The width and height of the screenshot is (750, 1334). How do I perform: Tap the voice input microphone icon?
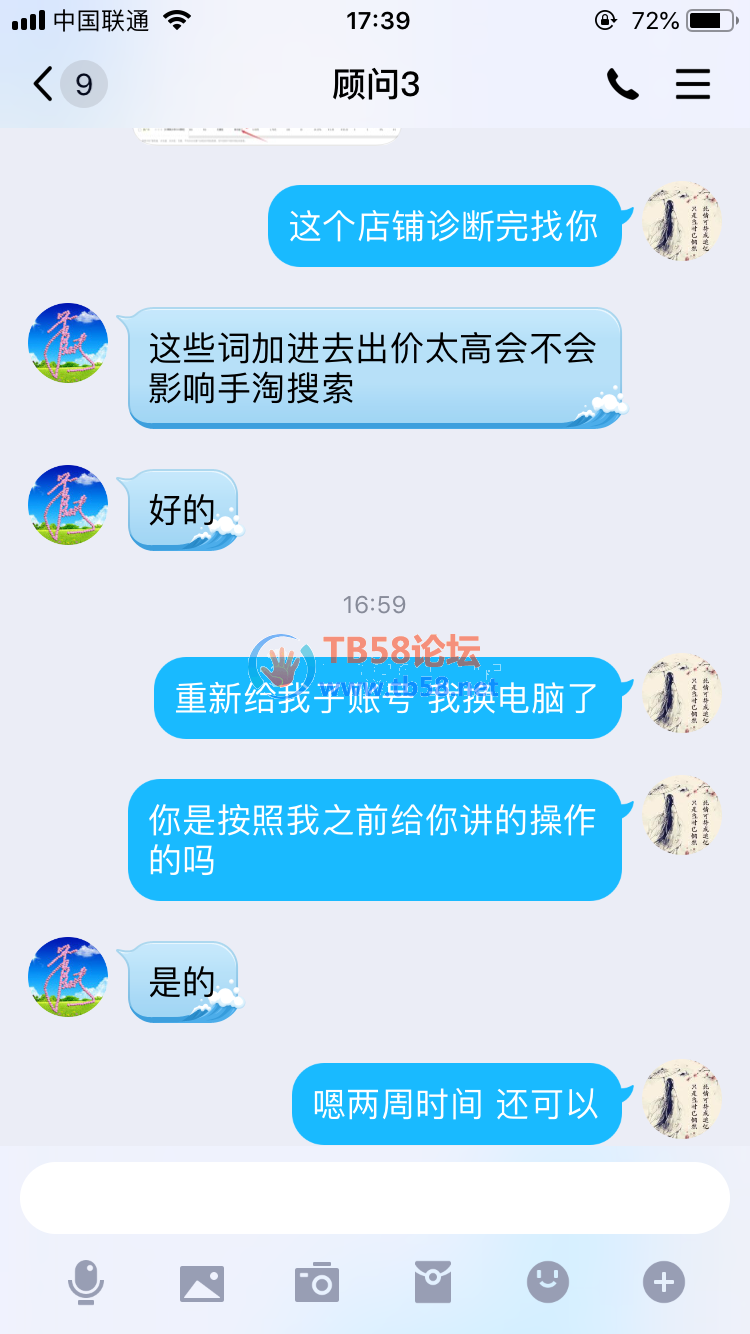86,1282
